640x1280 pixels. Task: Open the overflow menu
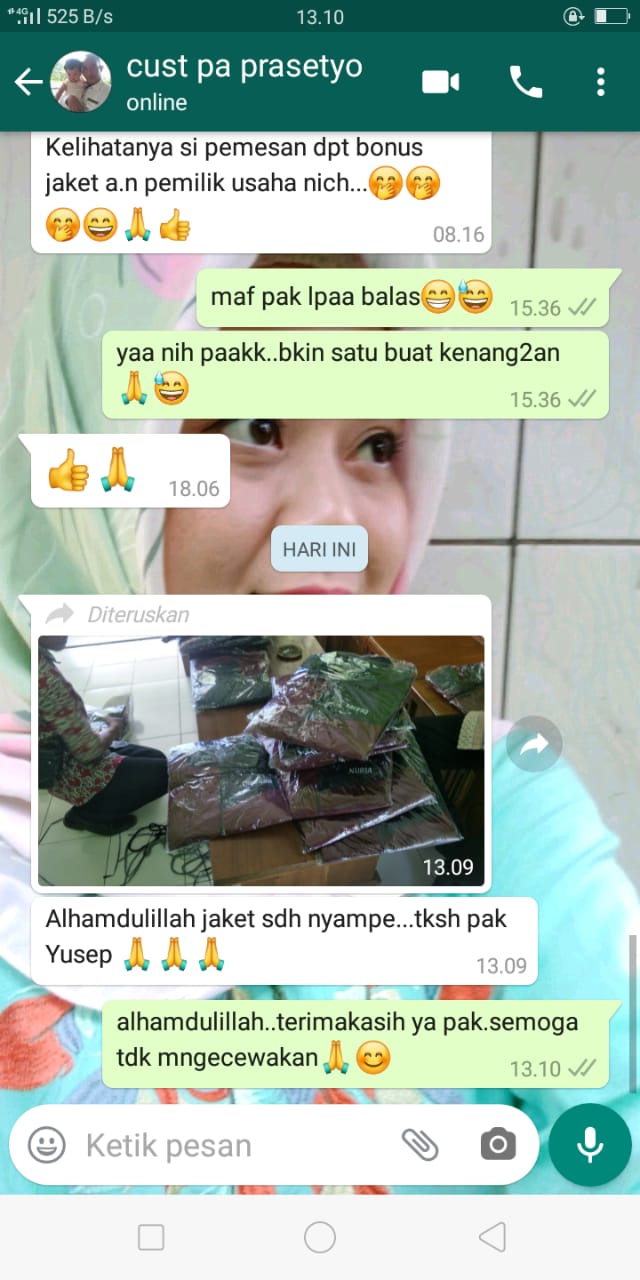tap(600, 82)
